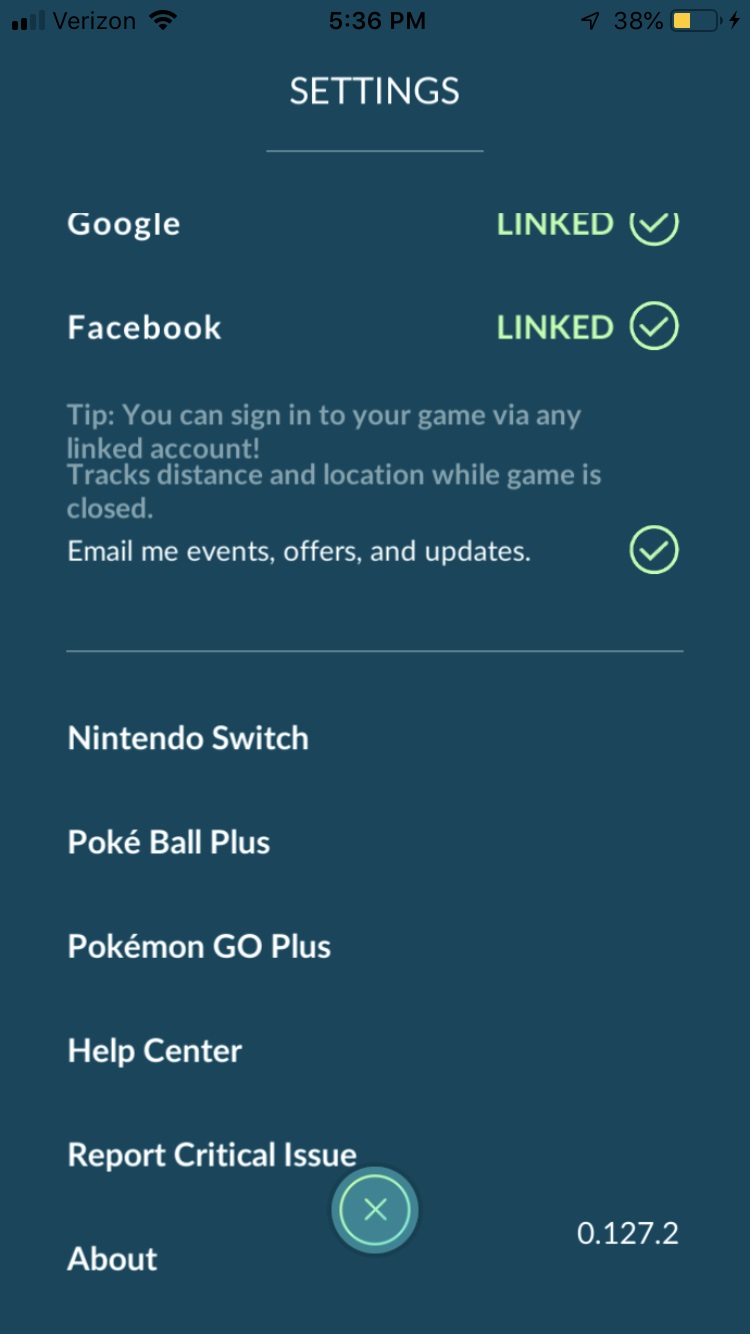750x1334 pixels.
Task: Open the Google linked account row
Action: 124,225
